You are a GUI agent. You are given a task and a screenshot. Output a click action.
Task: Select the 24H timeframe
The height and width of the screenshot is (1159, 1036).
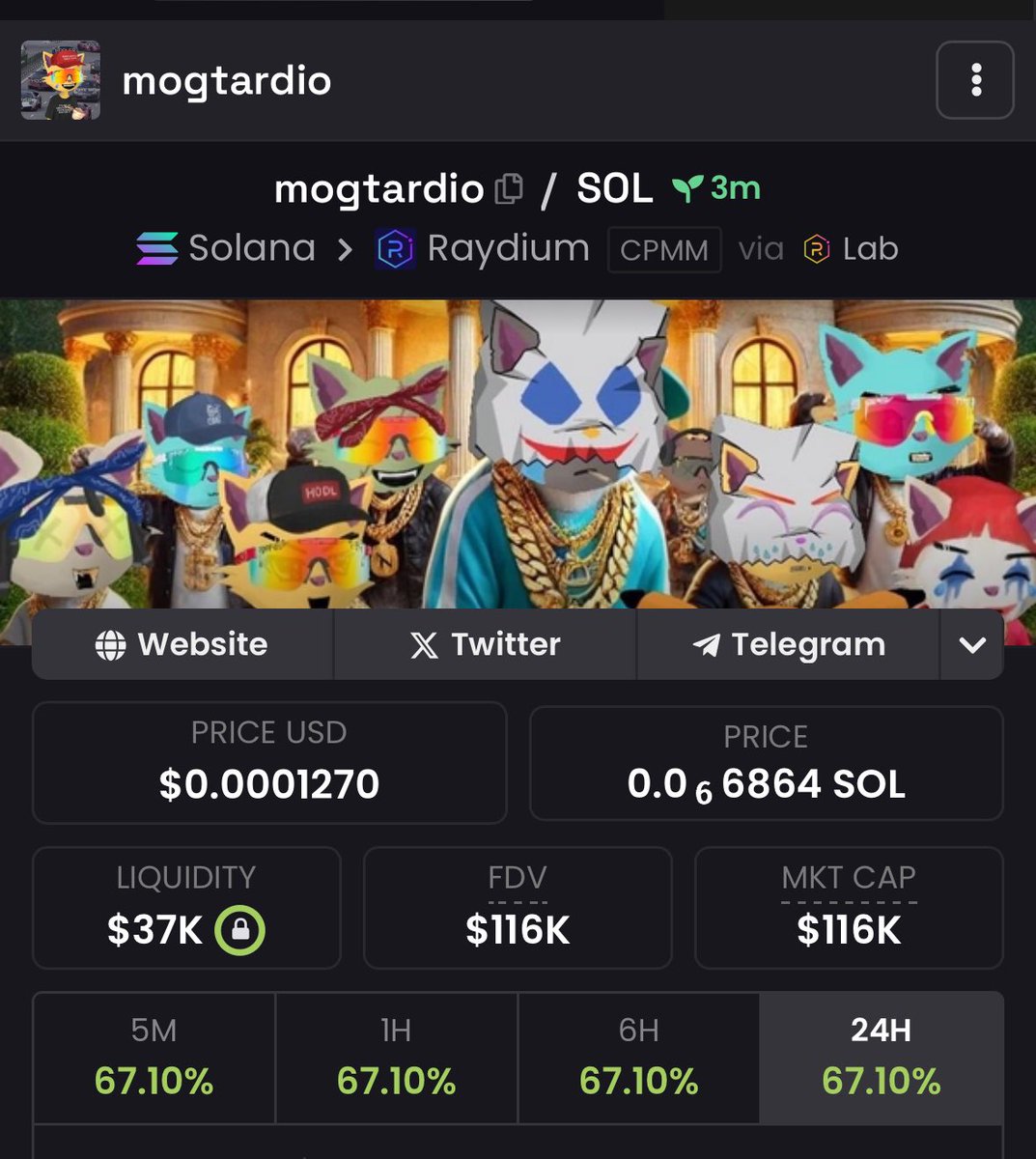point(882,1058)
